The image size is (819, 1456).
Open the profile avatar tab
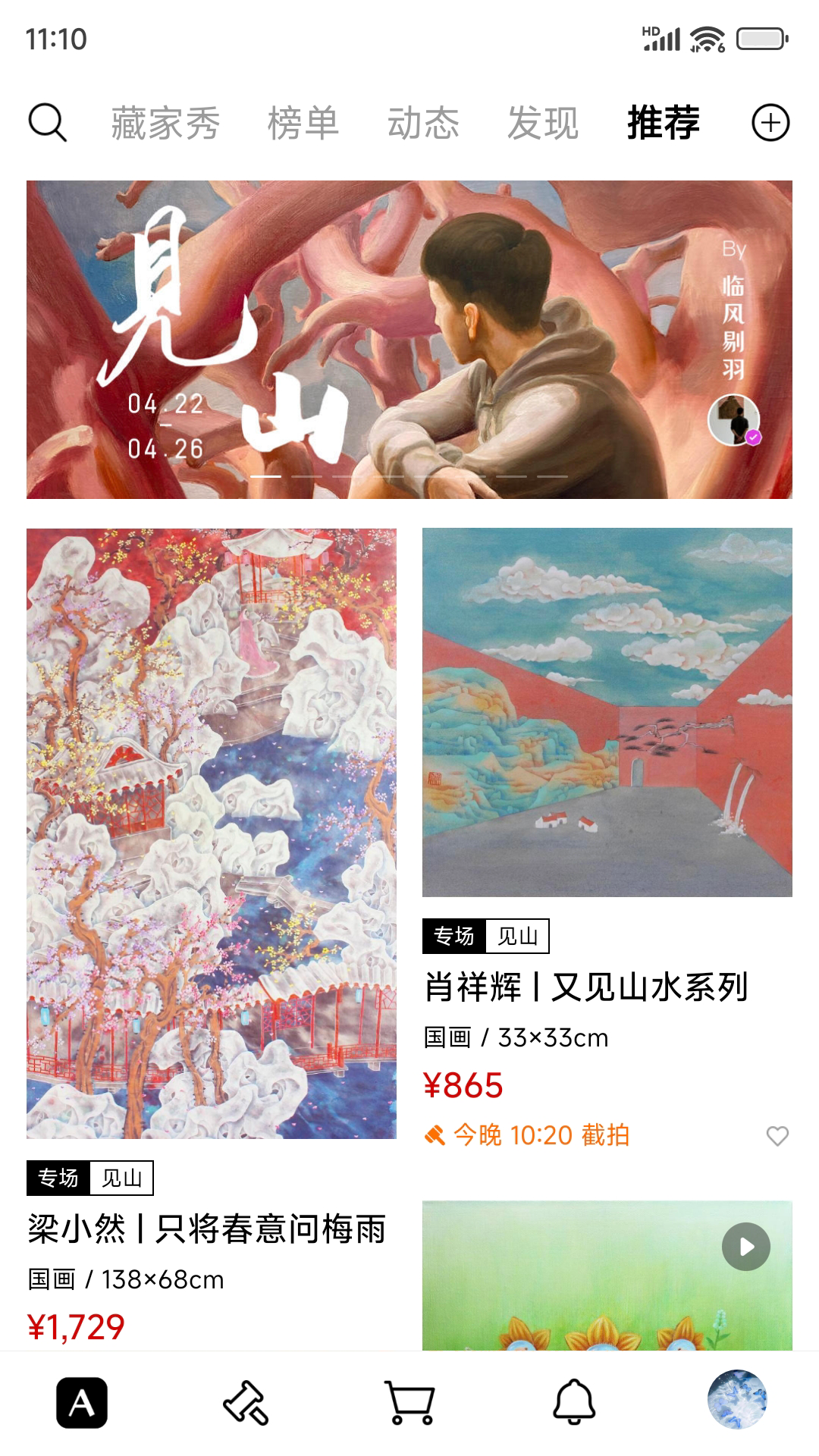pos(736,1400)
